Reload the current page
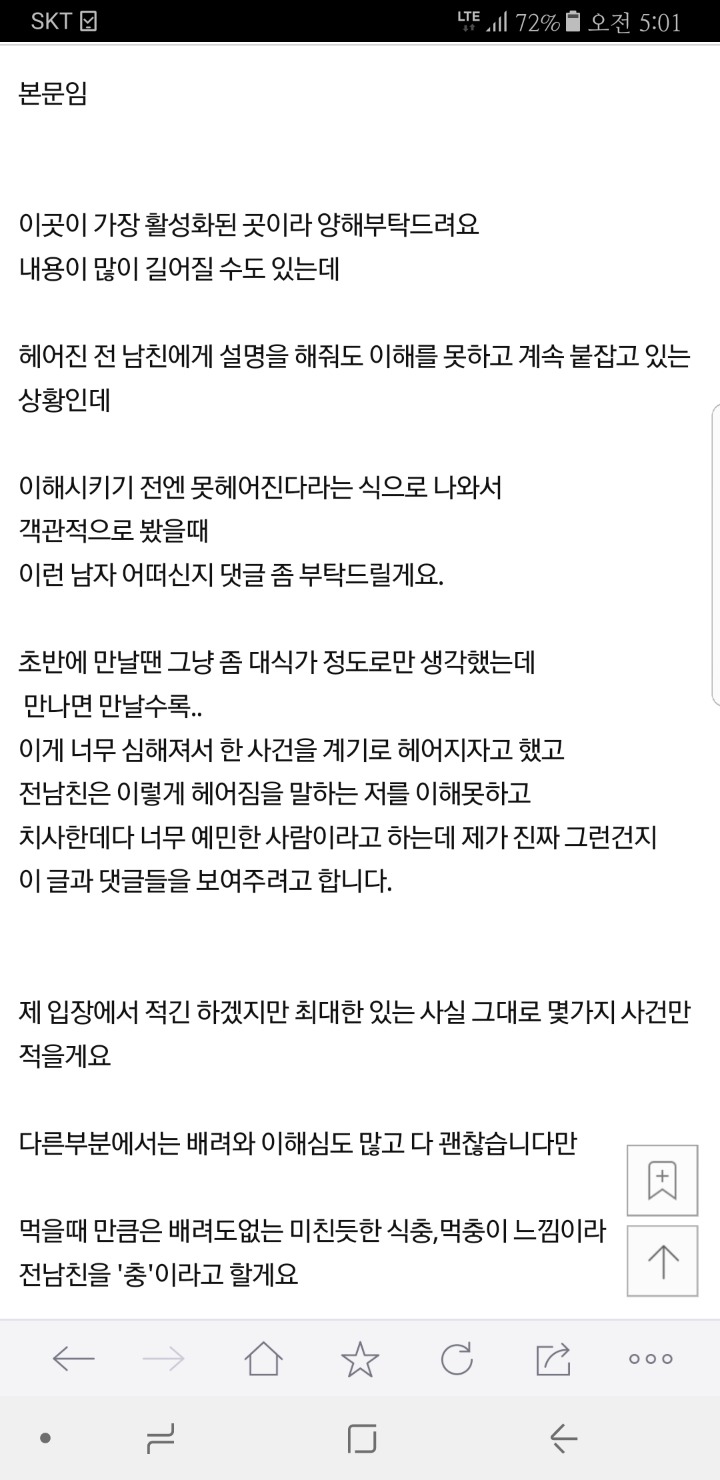 coord(456,1358)
